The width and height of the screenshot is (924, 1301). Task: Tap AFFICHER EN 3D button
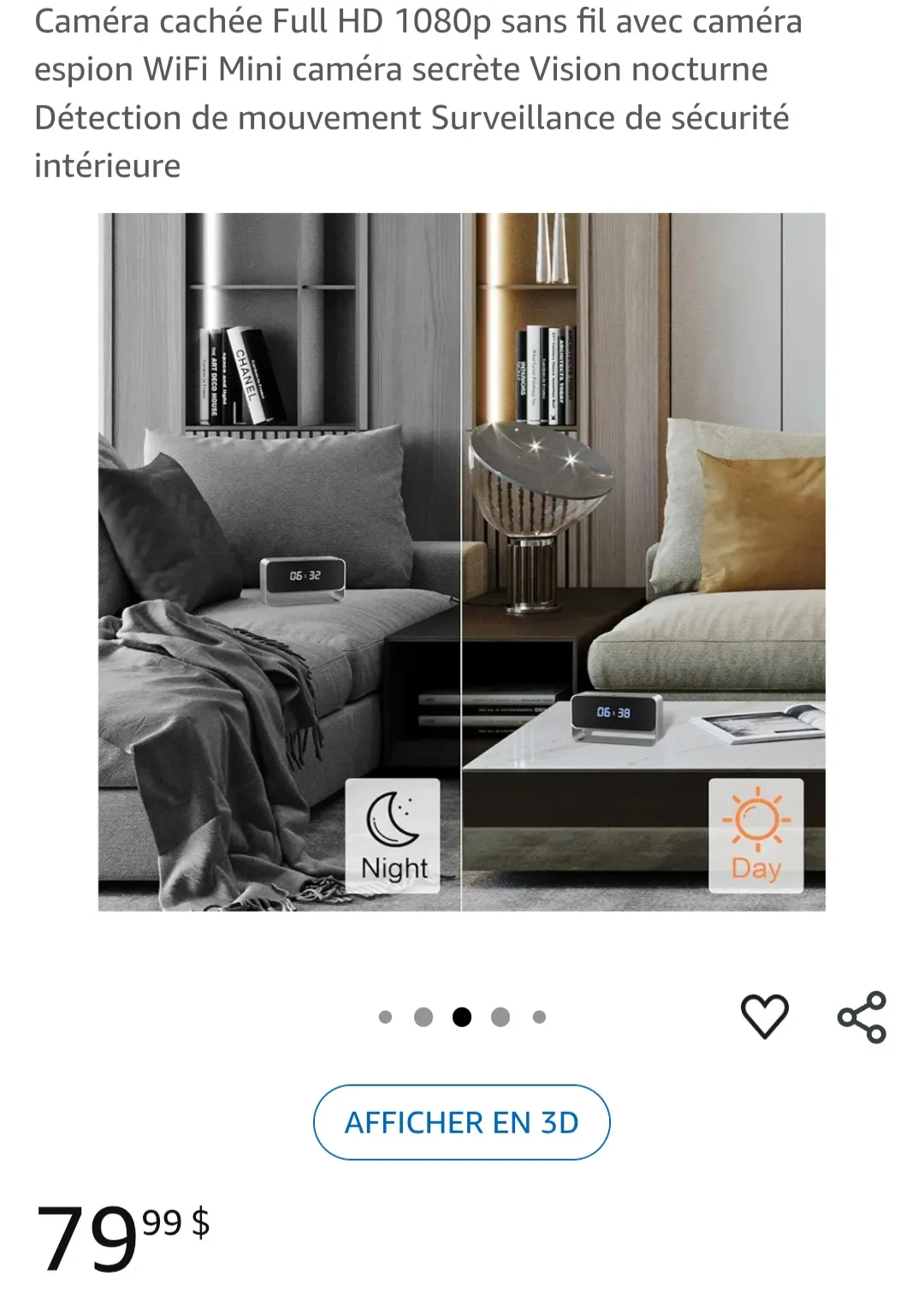coord(461,1122)
